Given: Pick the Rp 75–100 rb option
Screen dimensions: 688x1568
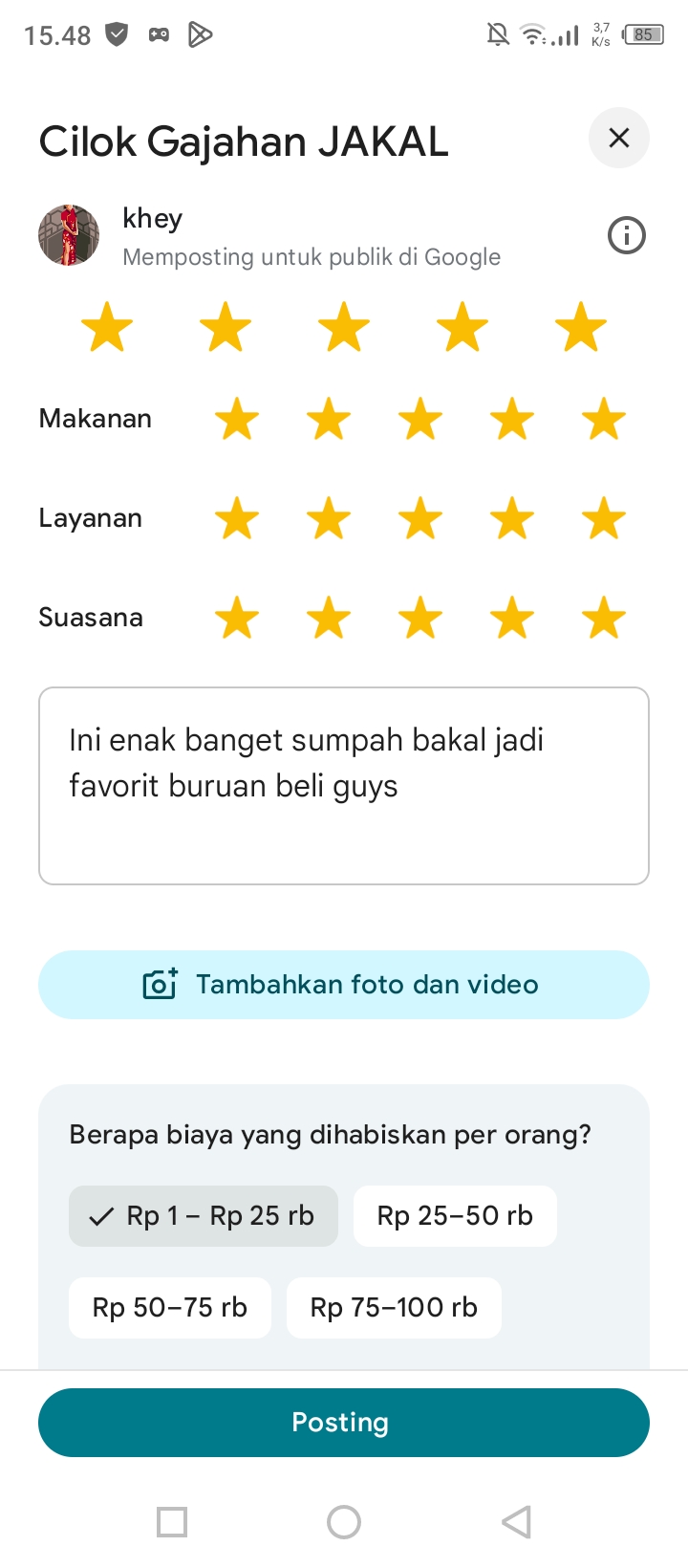Looking at the screenshot, I should (394, 1308).
